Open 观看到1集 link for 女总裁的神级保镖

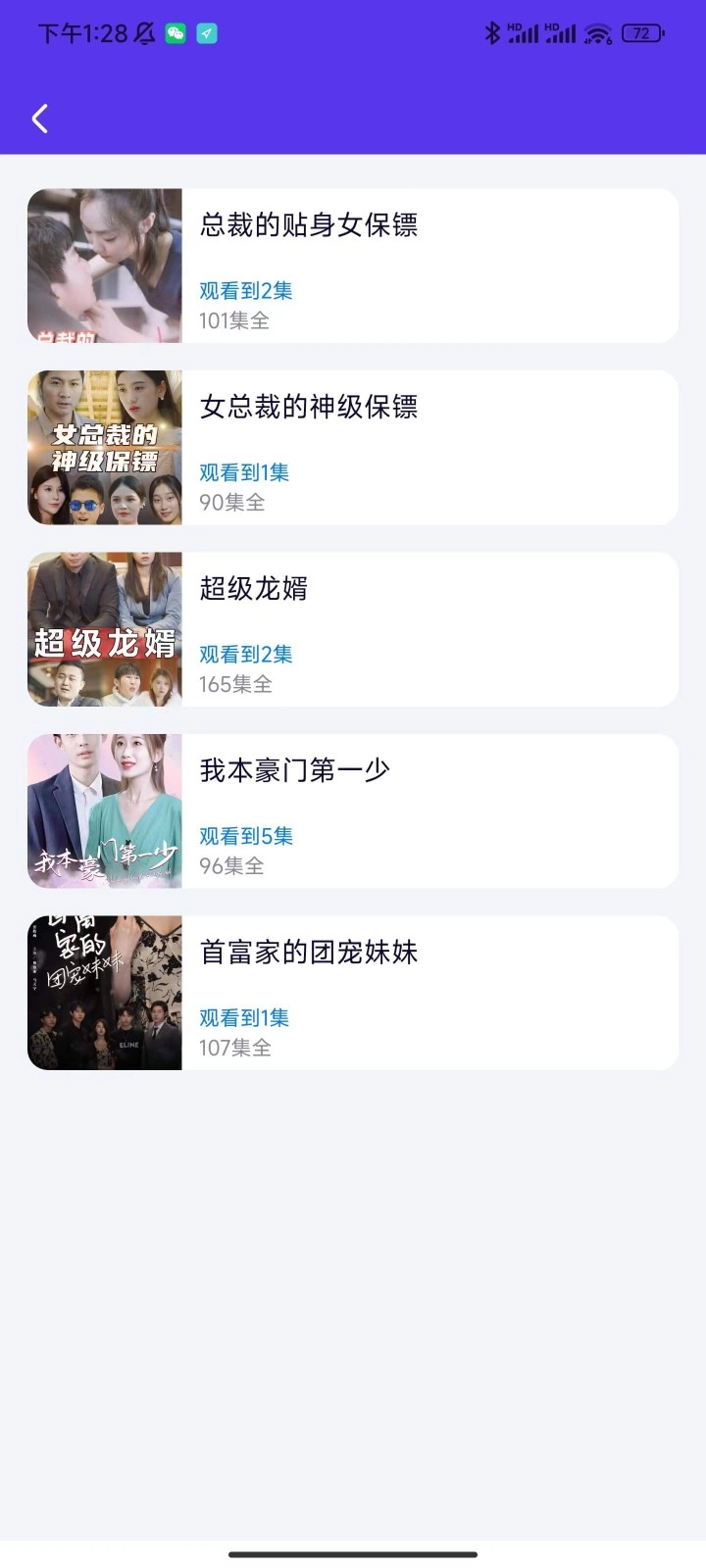243,471
